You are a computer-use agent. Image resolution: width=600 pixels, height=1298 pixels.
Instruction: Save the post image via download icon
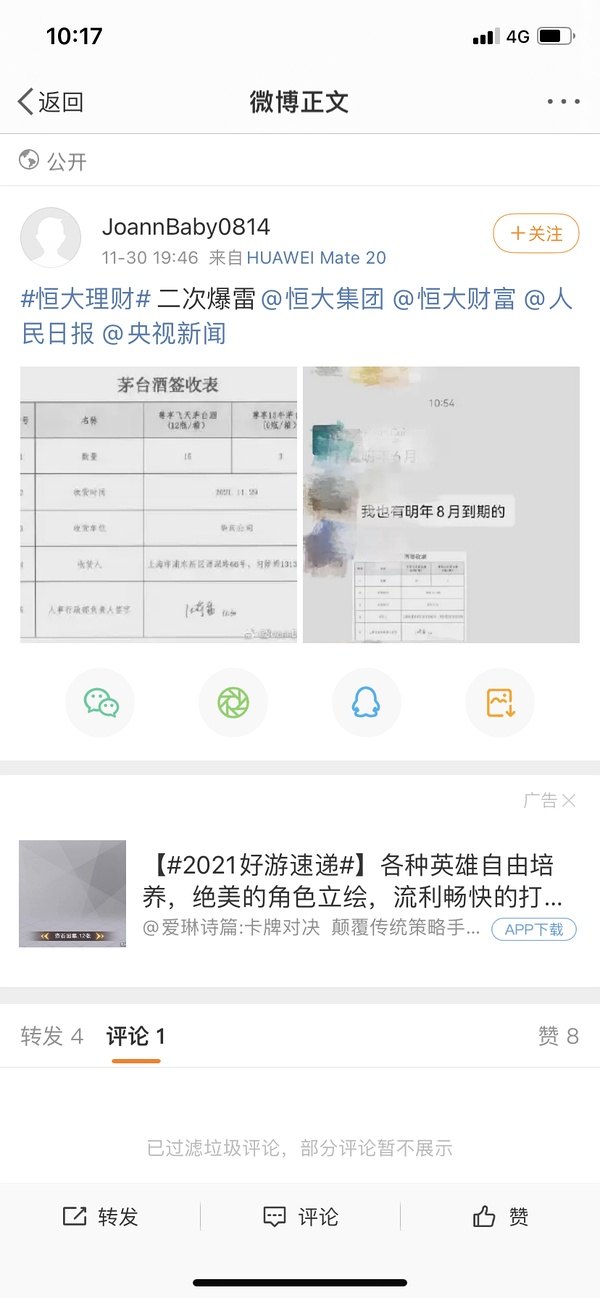click(x=500, y=703)
